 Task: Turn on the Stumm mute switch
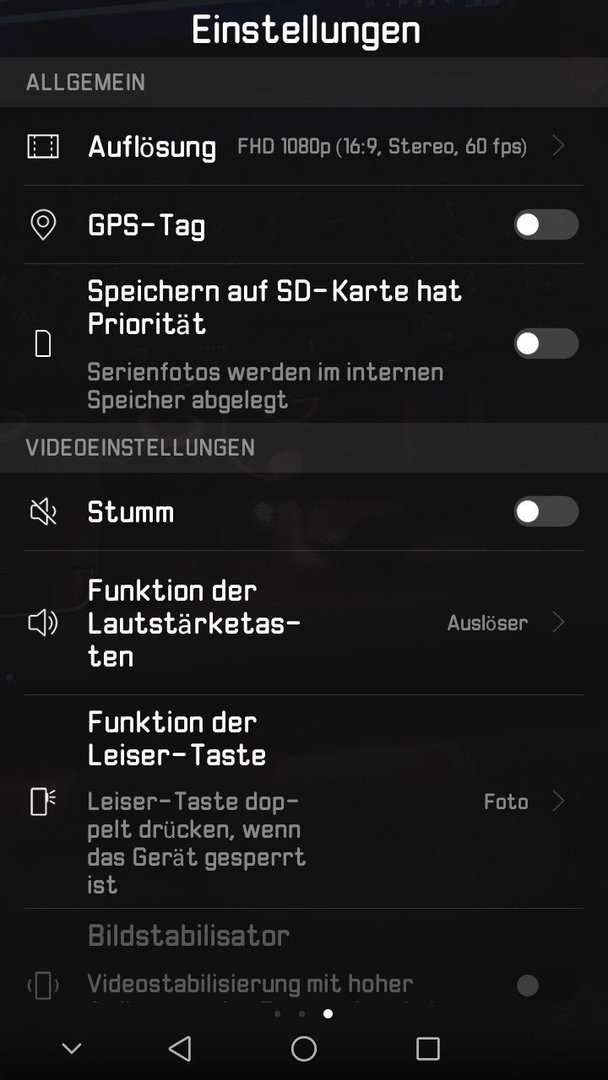tap(546, 512)
